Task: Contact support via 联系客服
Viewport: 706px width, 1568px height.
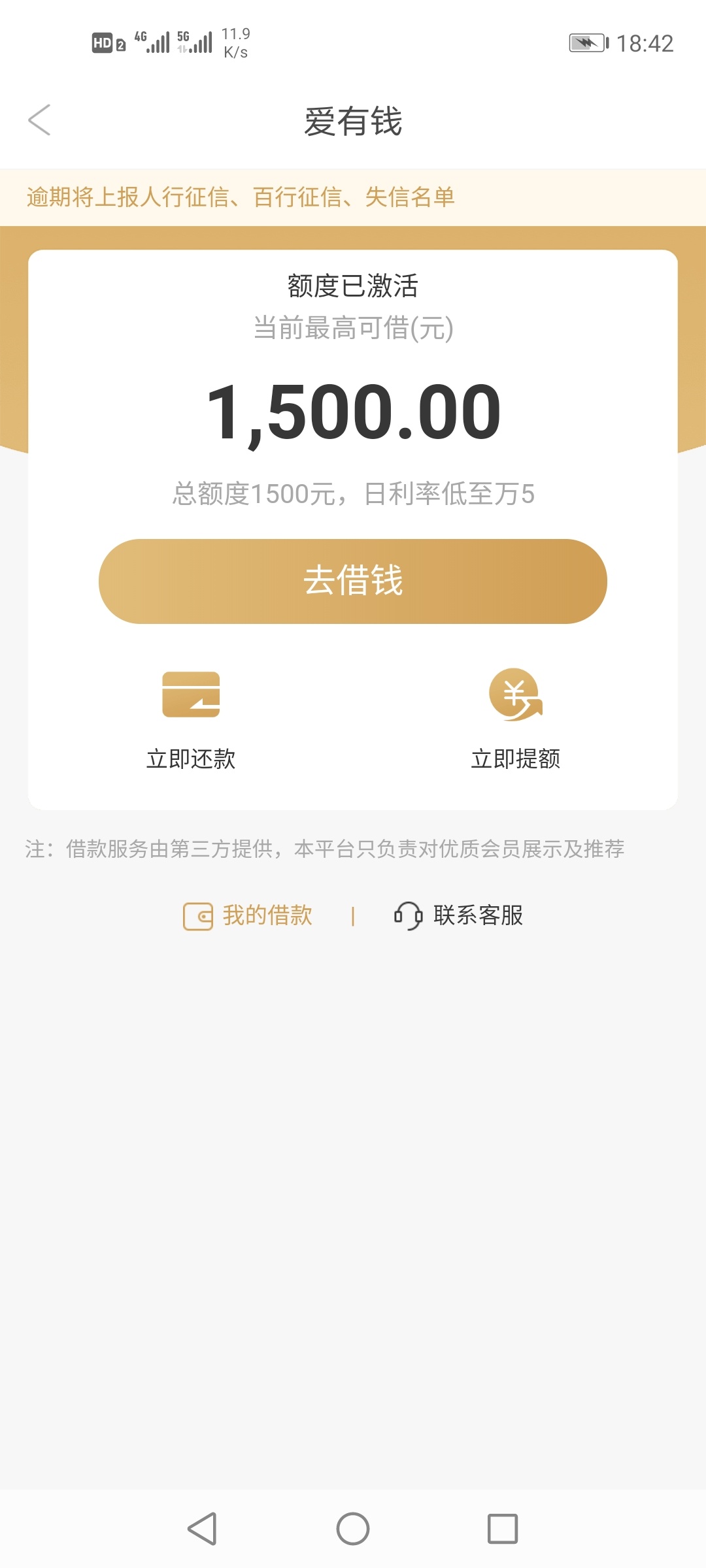Action: tap(458, 915)
